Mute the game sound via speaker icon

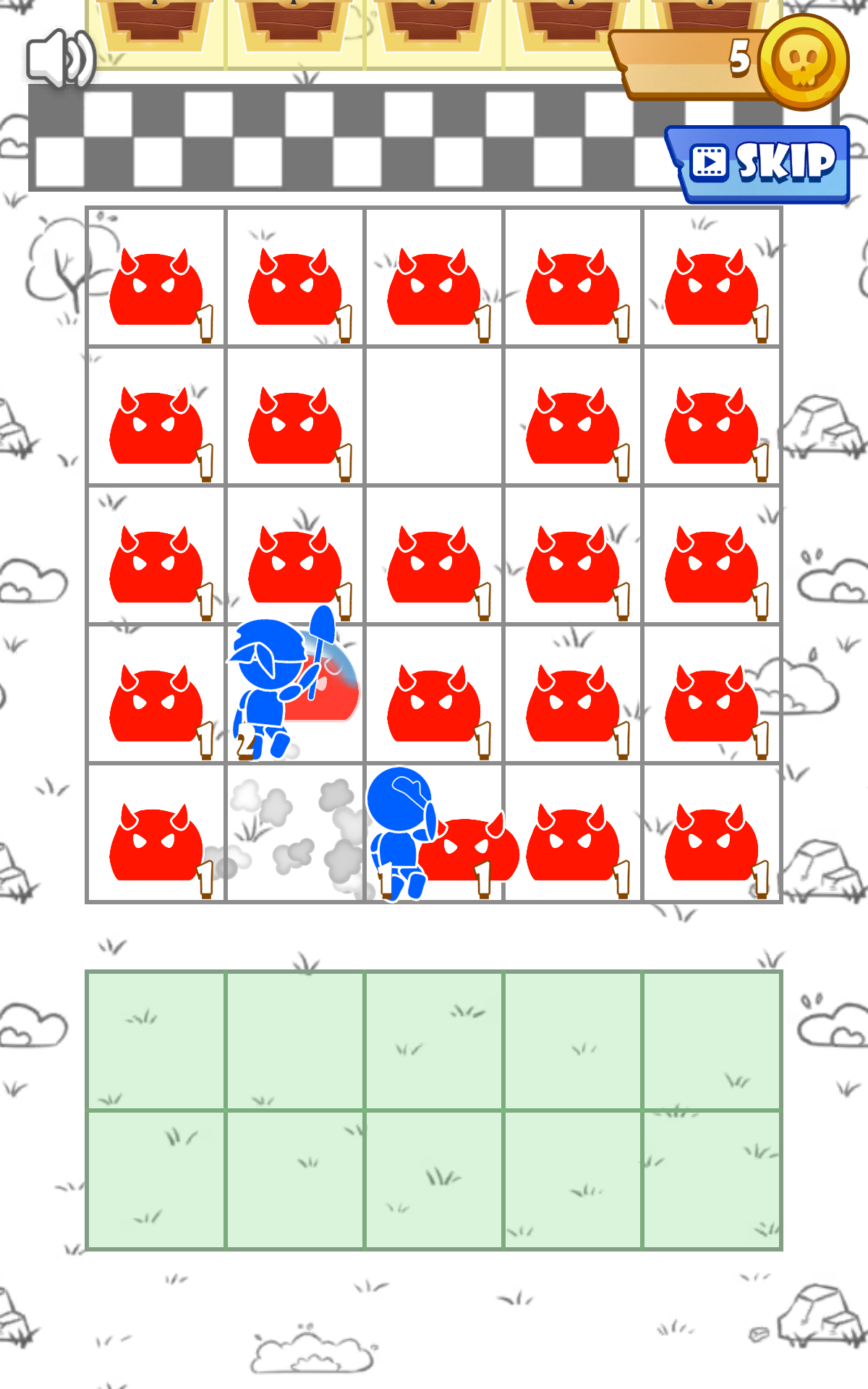pyautogui.click(x=59, y=59)
